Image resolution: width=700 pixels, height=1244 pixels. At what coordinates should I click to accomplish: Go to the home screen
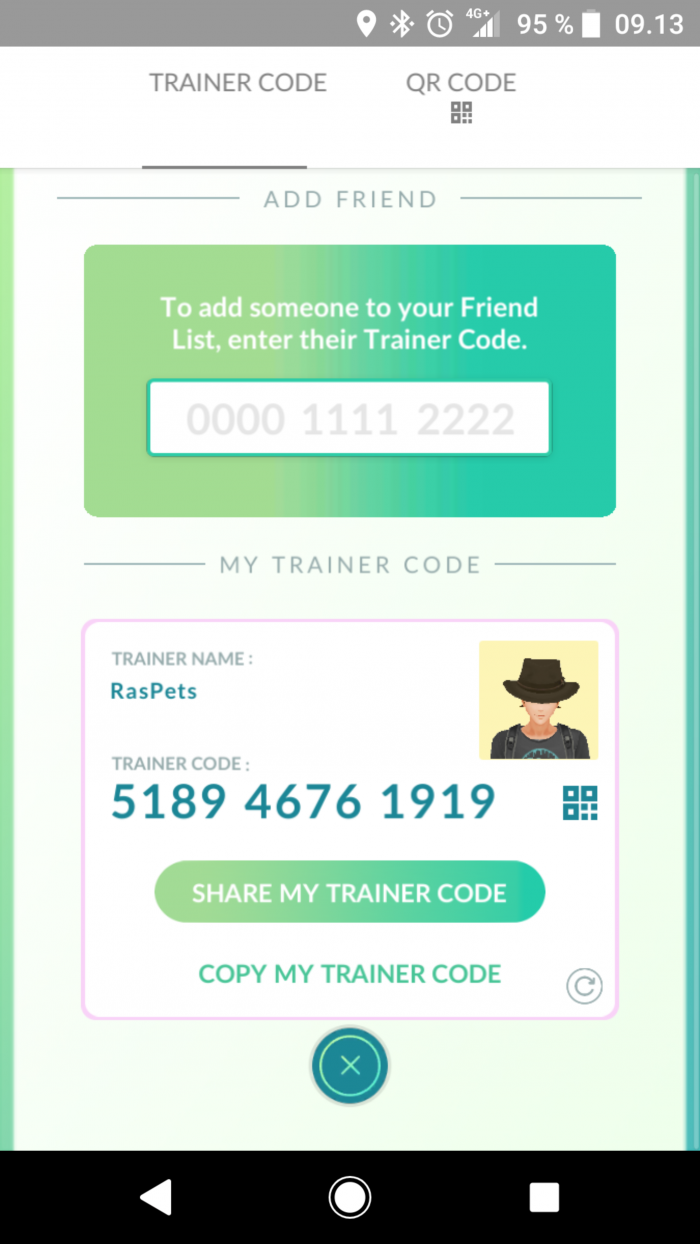[x=349, y=1196]
